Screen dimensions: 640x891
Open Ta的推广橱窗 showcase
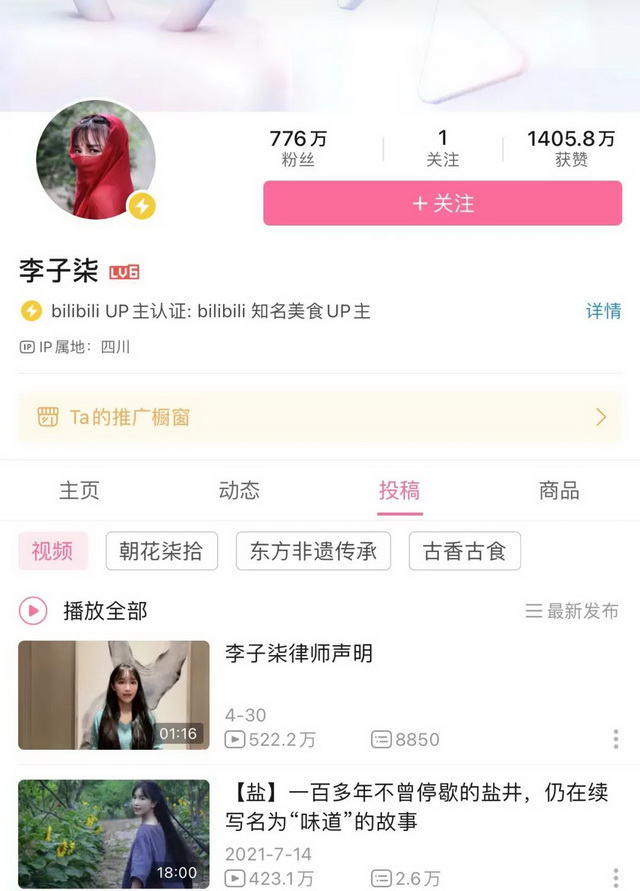click(x=320, y=417)
